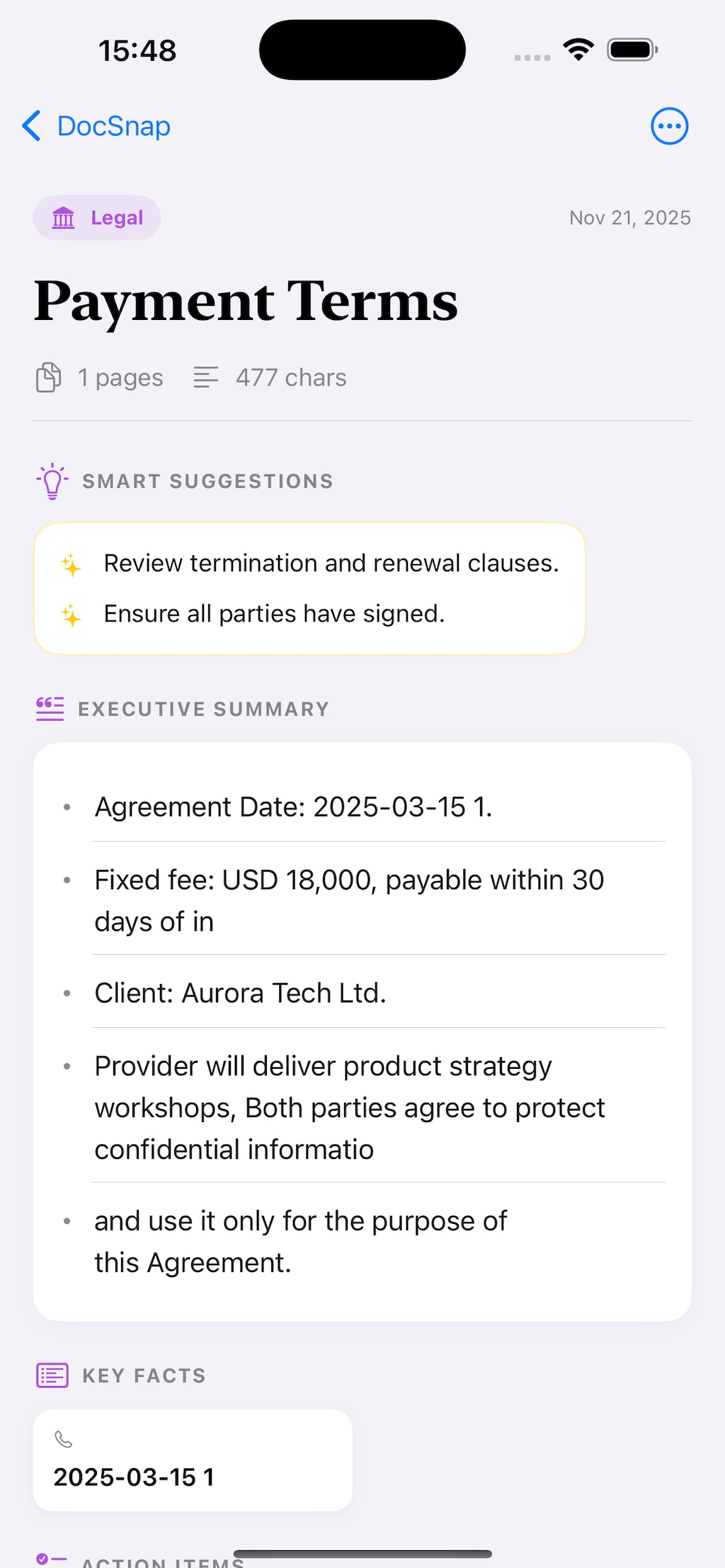Image resolution: width=725 pixels, height=1568 pixels.
Task: Tap the character count lines icon
Action: 206,377
